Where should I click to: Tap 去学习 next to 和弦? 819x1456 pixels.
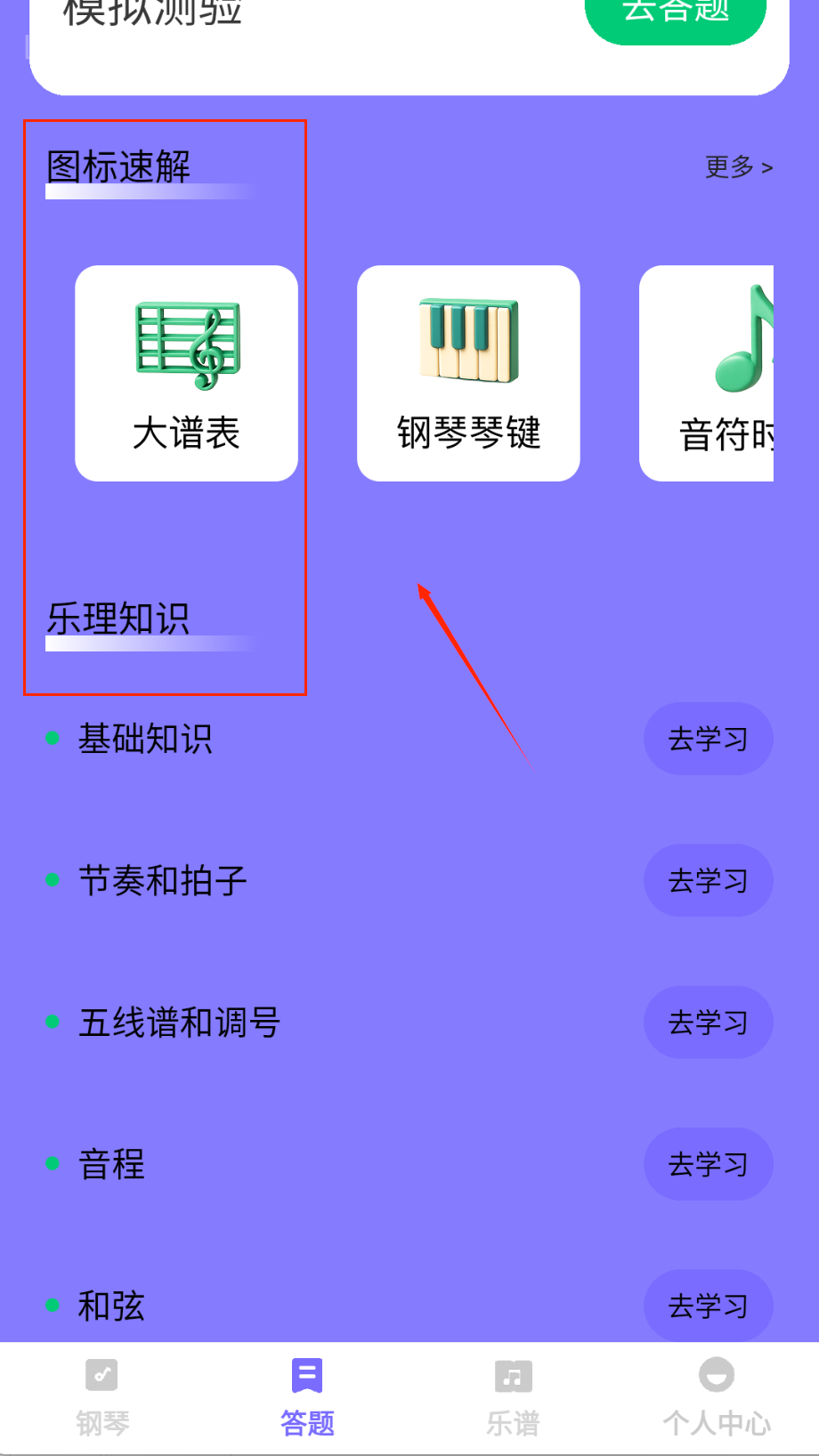pyautogui.click(x=708, y=1305)
